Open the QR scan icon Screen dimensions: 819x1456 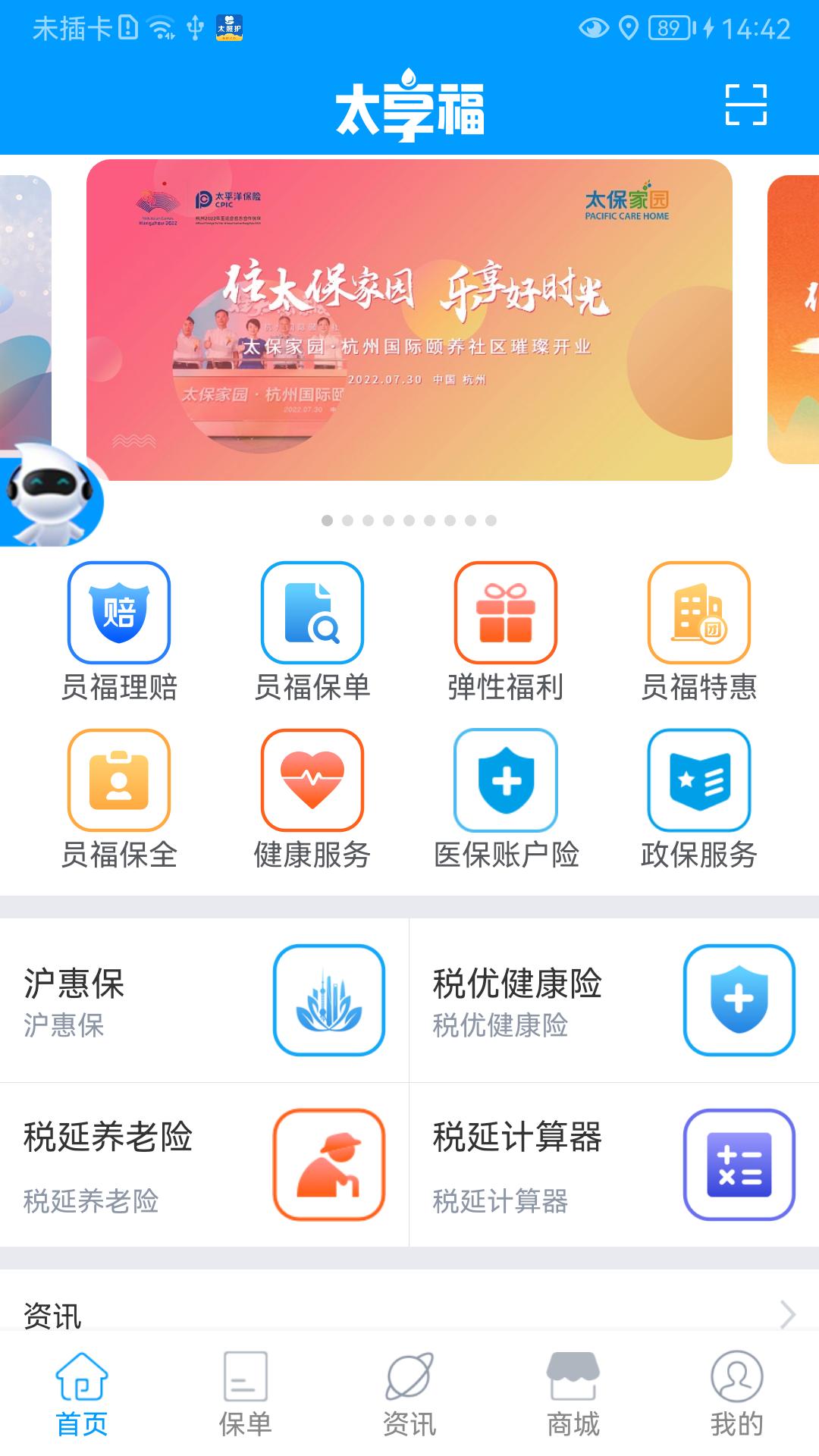(x=746, y=105)
